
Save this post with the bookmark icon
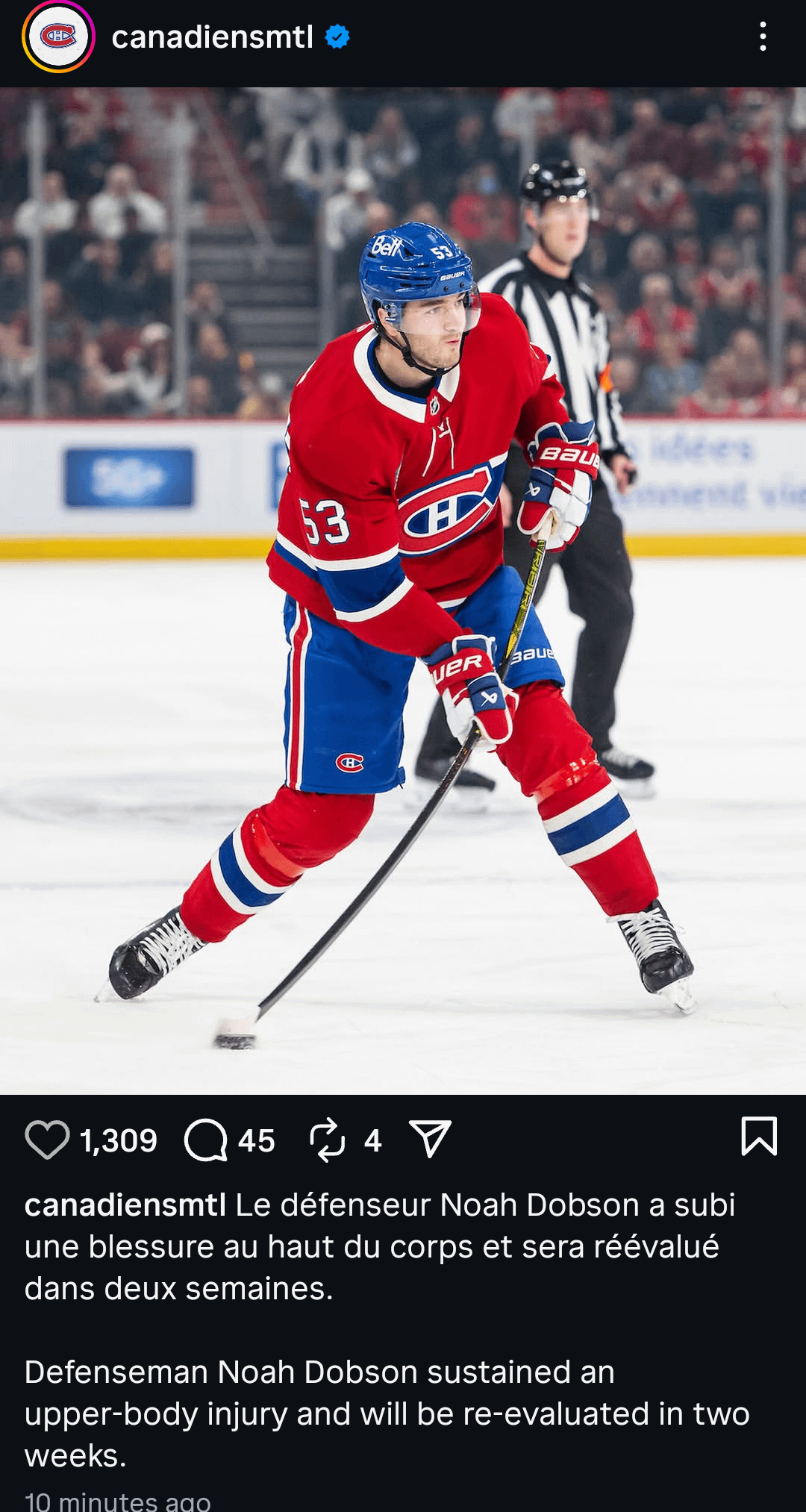pos(759,1137)
